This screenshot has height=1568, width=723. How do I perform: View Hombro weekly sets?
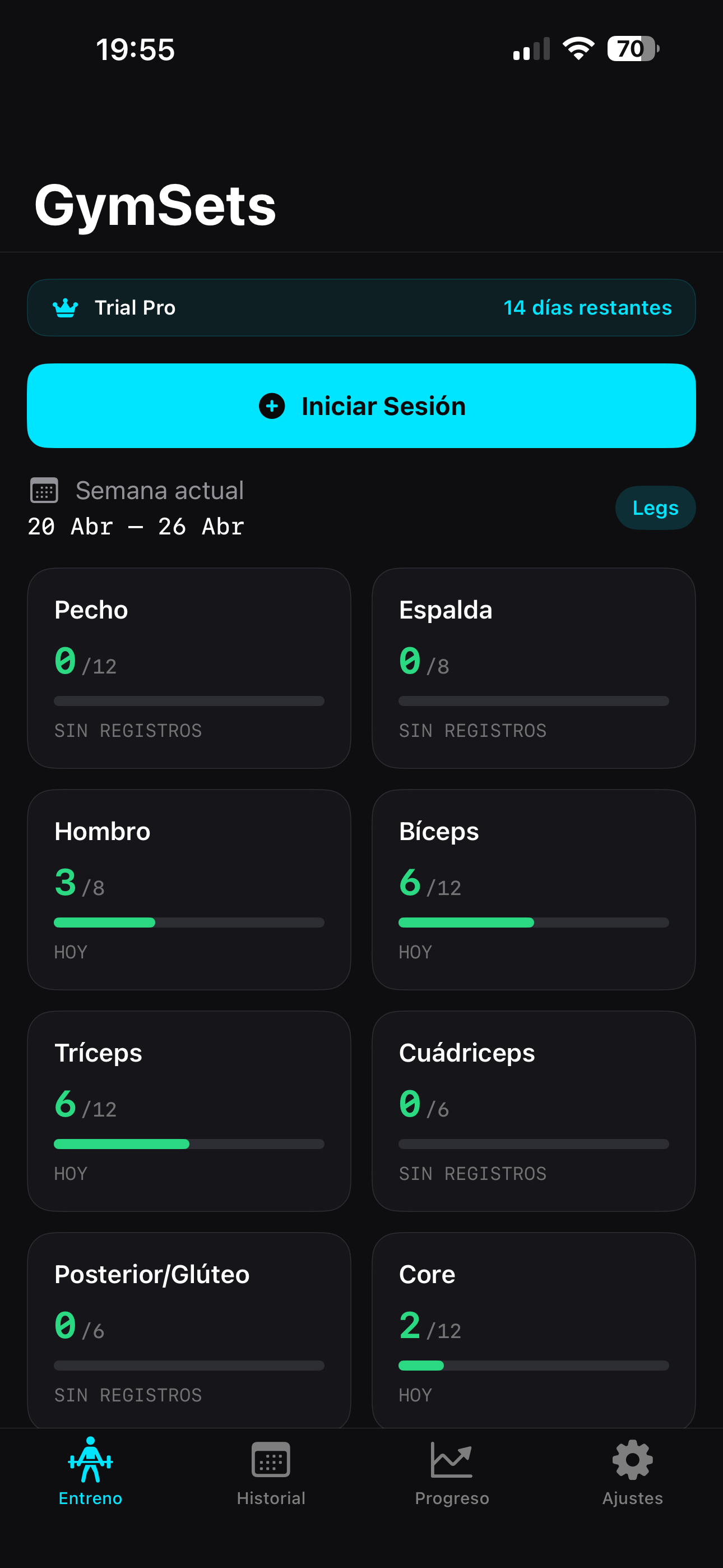[189, 889]
